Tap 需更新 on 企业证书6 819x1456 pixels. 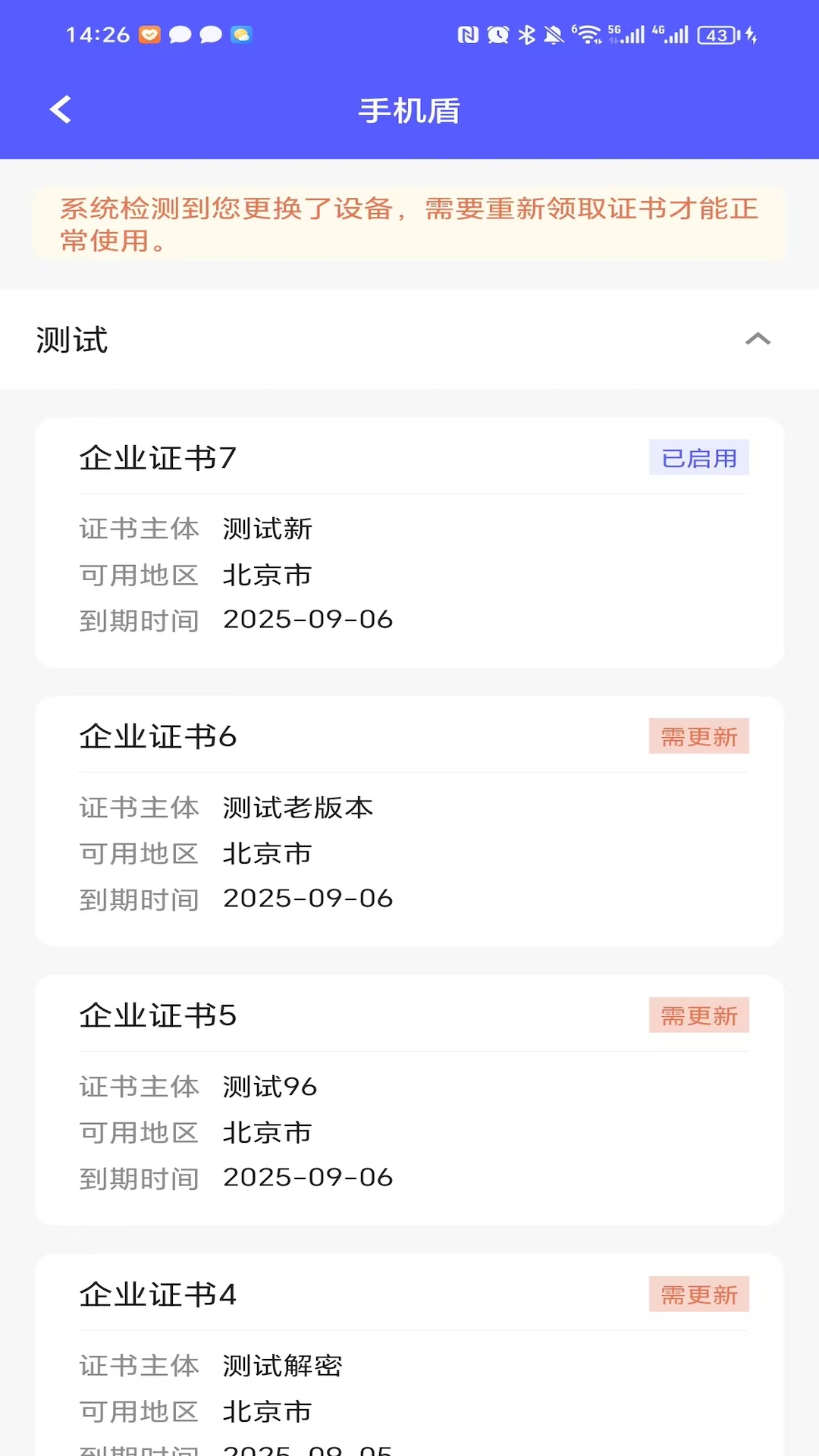pyautogui.click(x=698, y=736)
